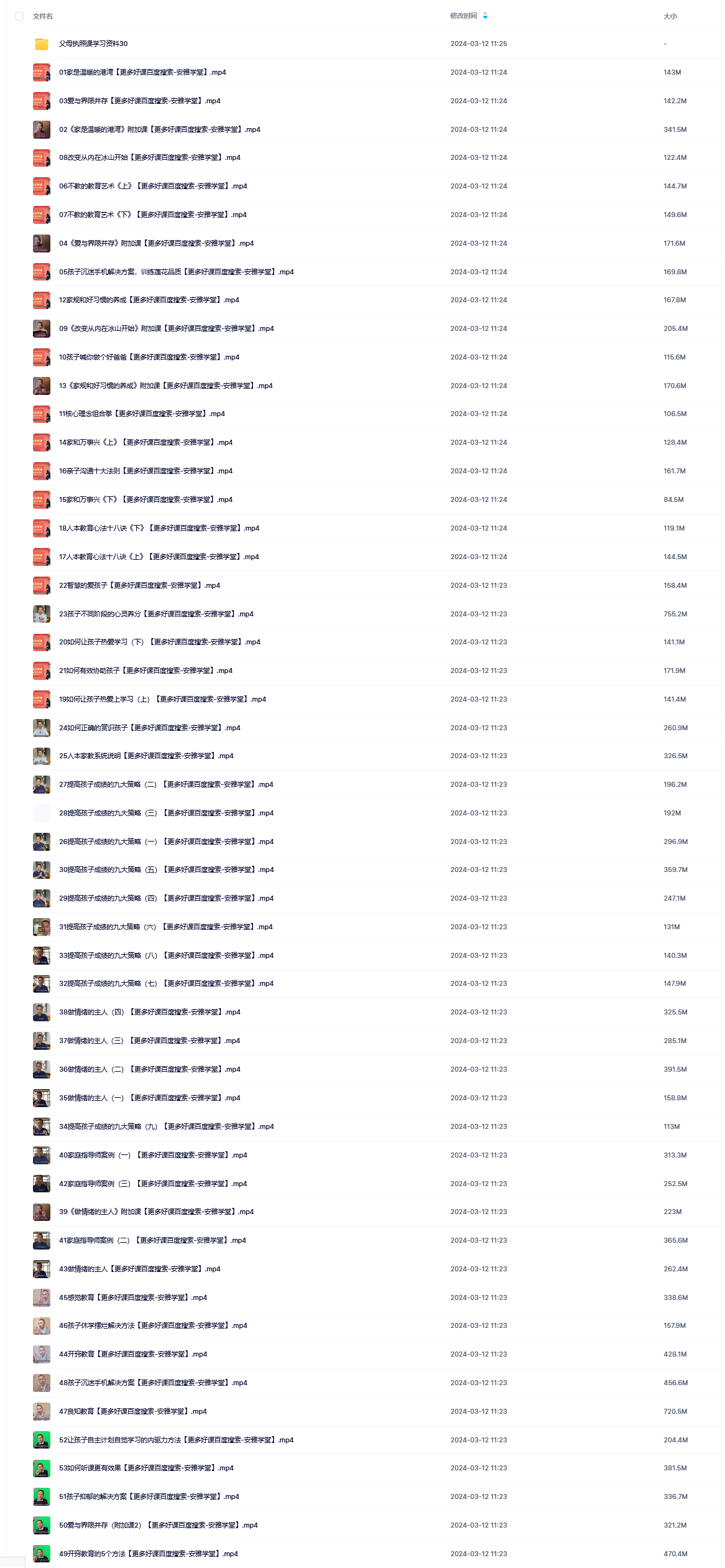Open video 23孩子不同阶段的心灵养分
Image resolution: width=725 pixels, height=1568 pixels.
(156, 614)
